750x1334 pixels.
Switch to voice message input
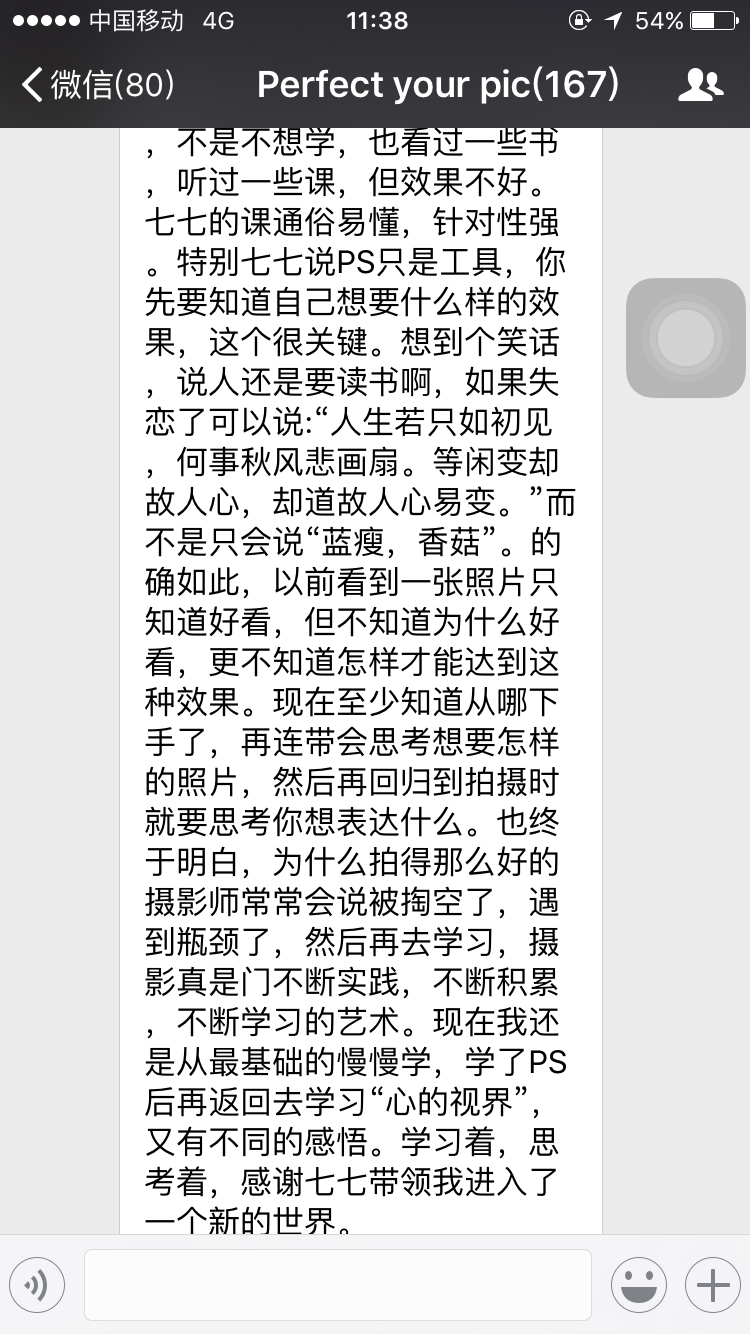point(37,1284)
